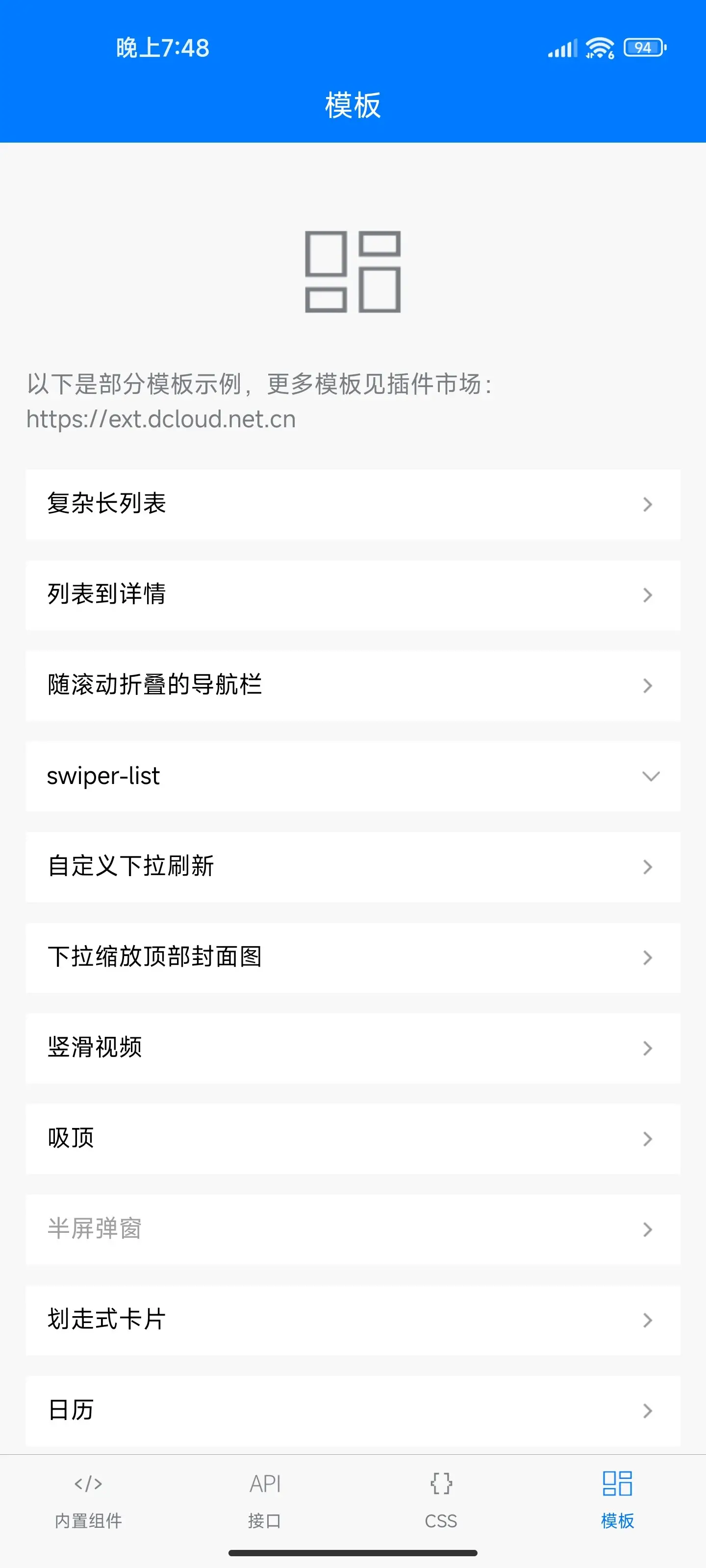Open the 列表到详情 row
706x1568 pixels.
click(x=353, y=595)
